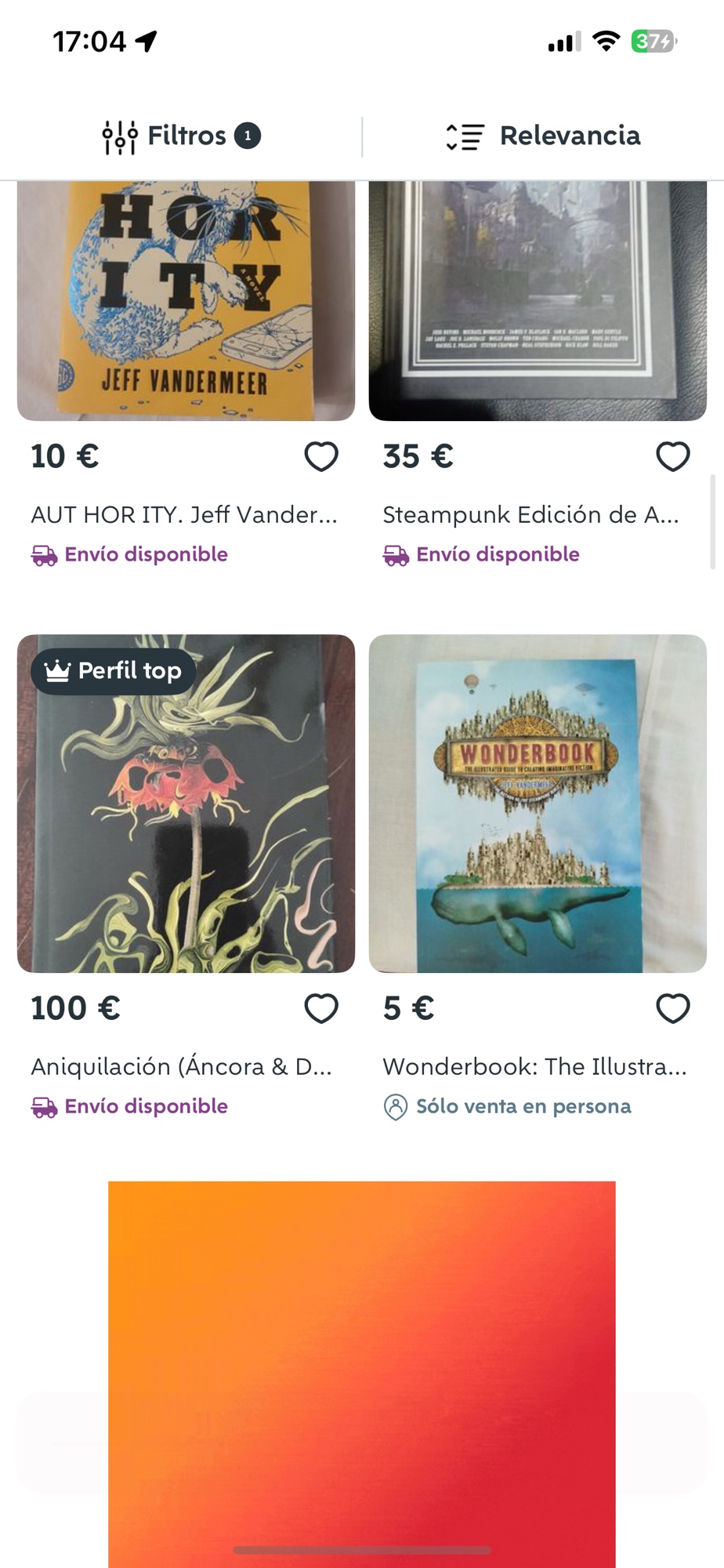Viewport: 724px width, 1568px height.
Task: Change sorting from Relevancia
Action: (543, 136)
